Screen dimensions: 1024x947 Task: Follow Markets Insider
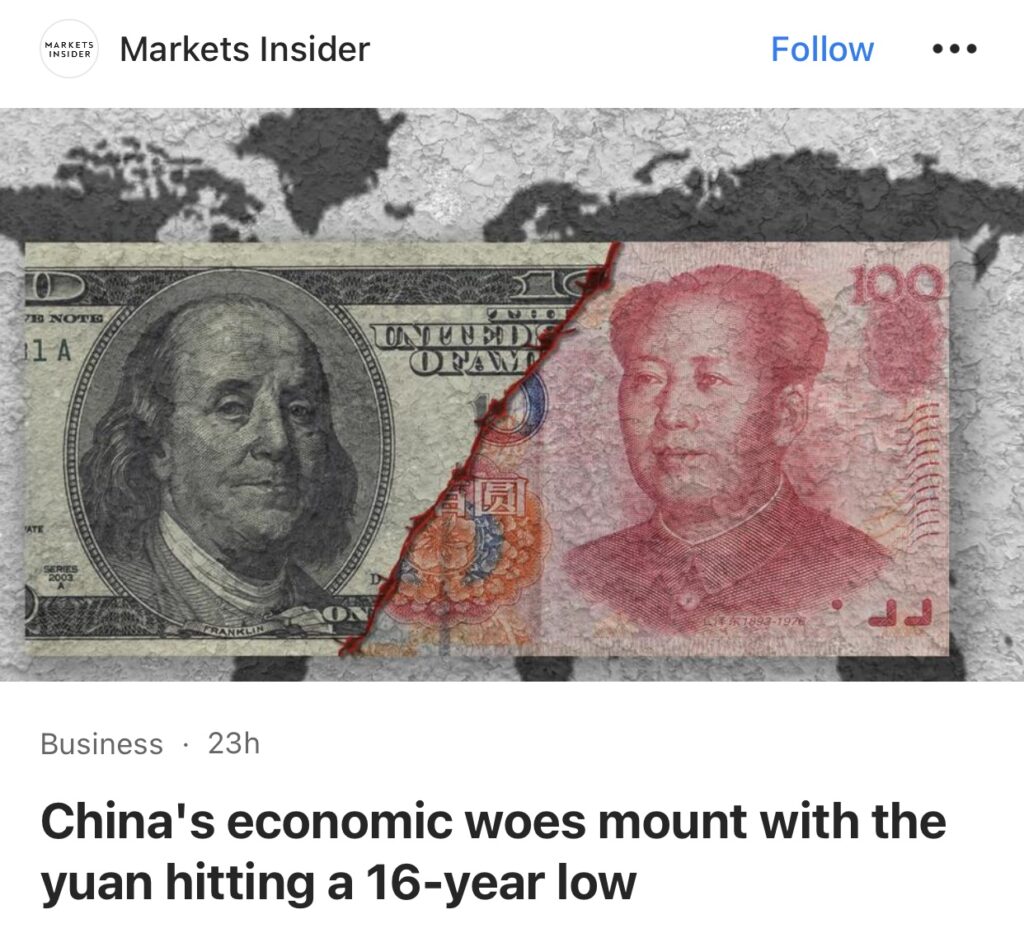pos(822,49)
